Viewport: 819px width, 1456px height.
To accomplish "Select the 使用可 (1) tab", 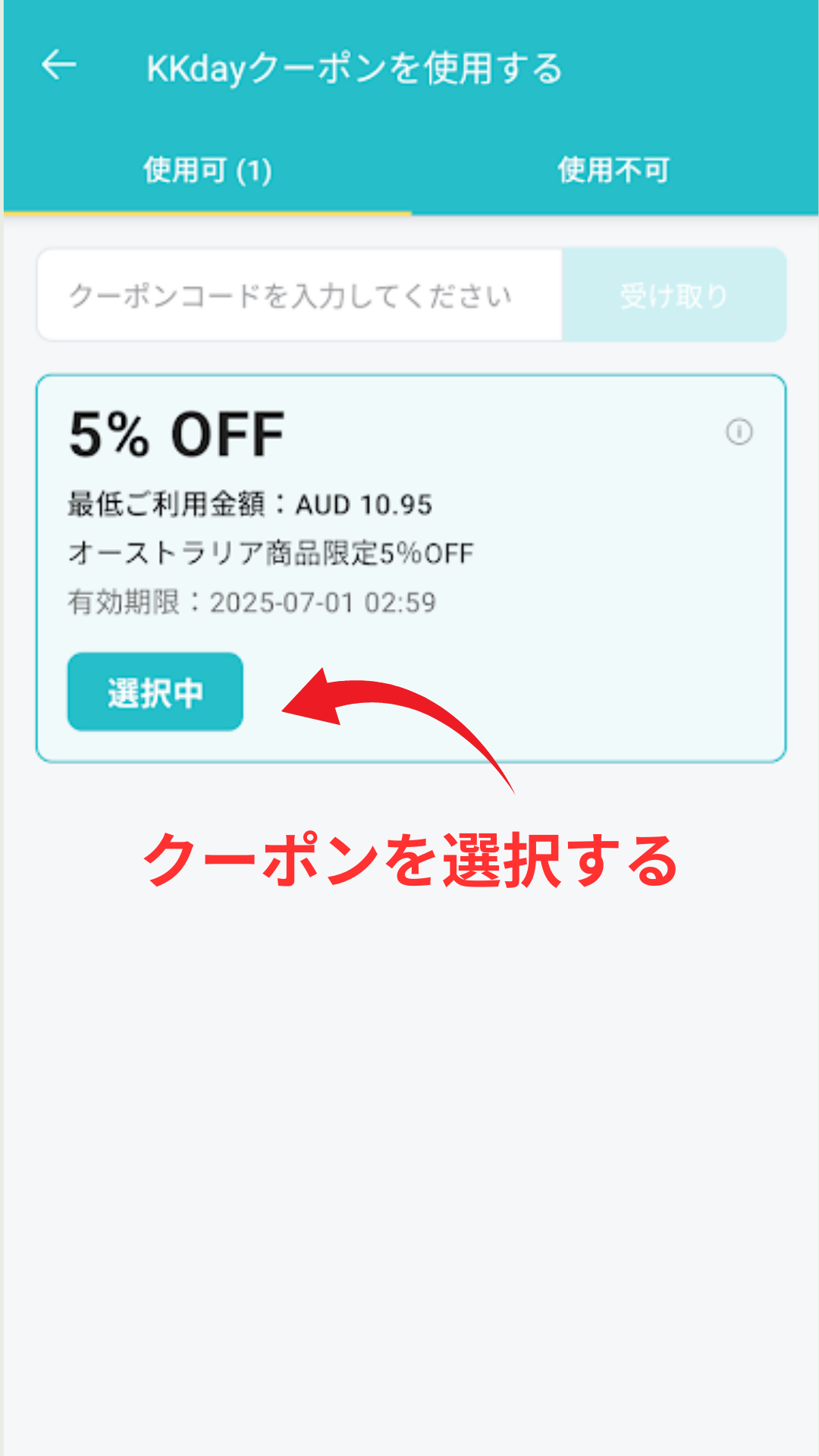I will pyautogui.click(x=208, y=171).
